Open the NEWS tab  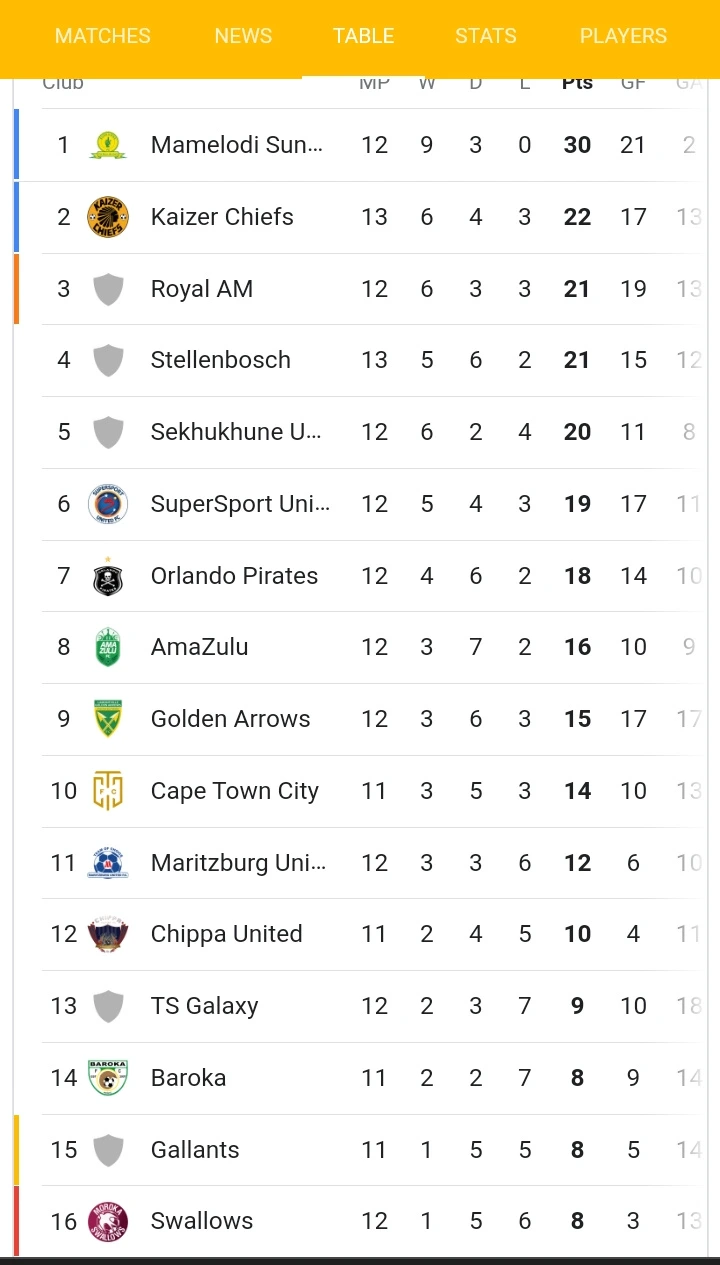click(243, 37)
